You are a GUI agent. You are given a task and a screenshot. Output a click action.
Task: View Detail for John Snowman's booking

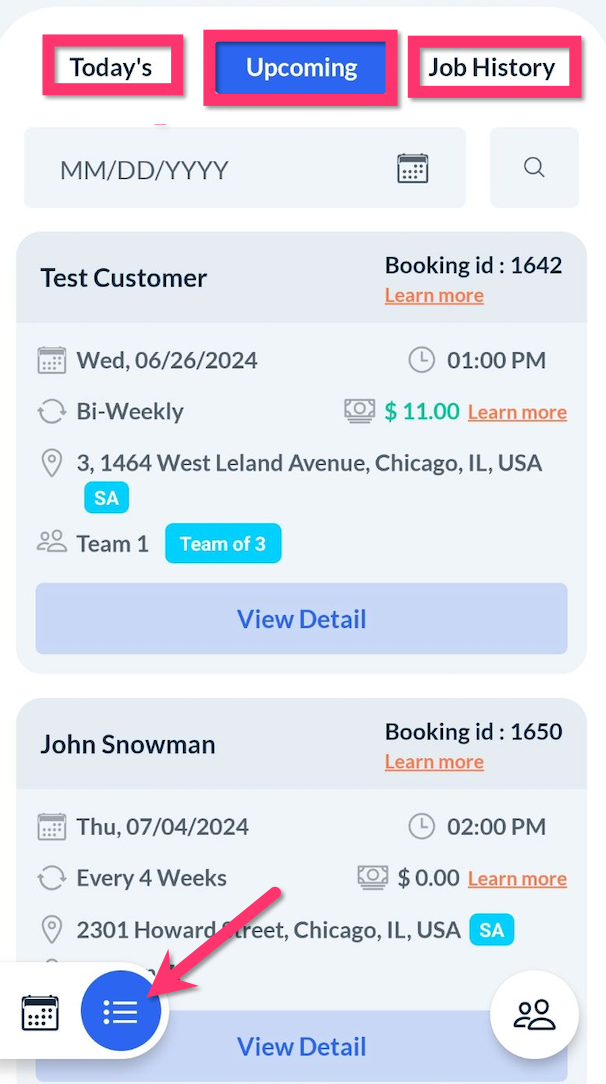301,1046
